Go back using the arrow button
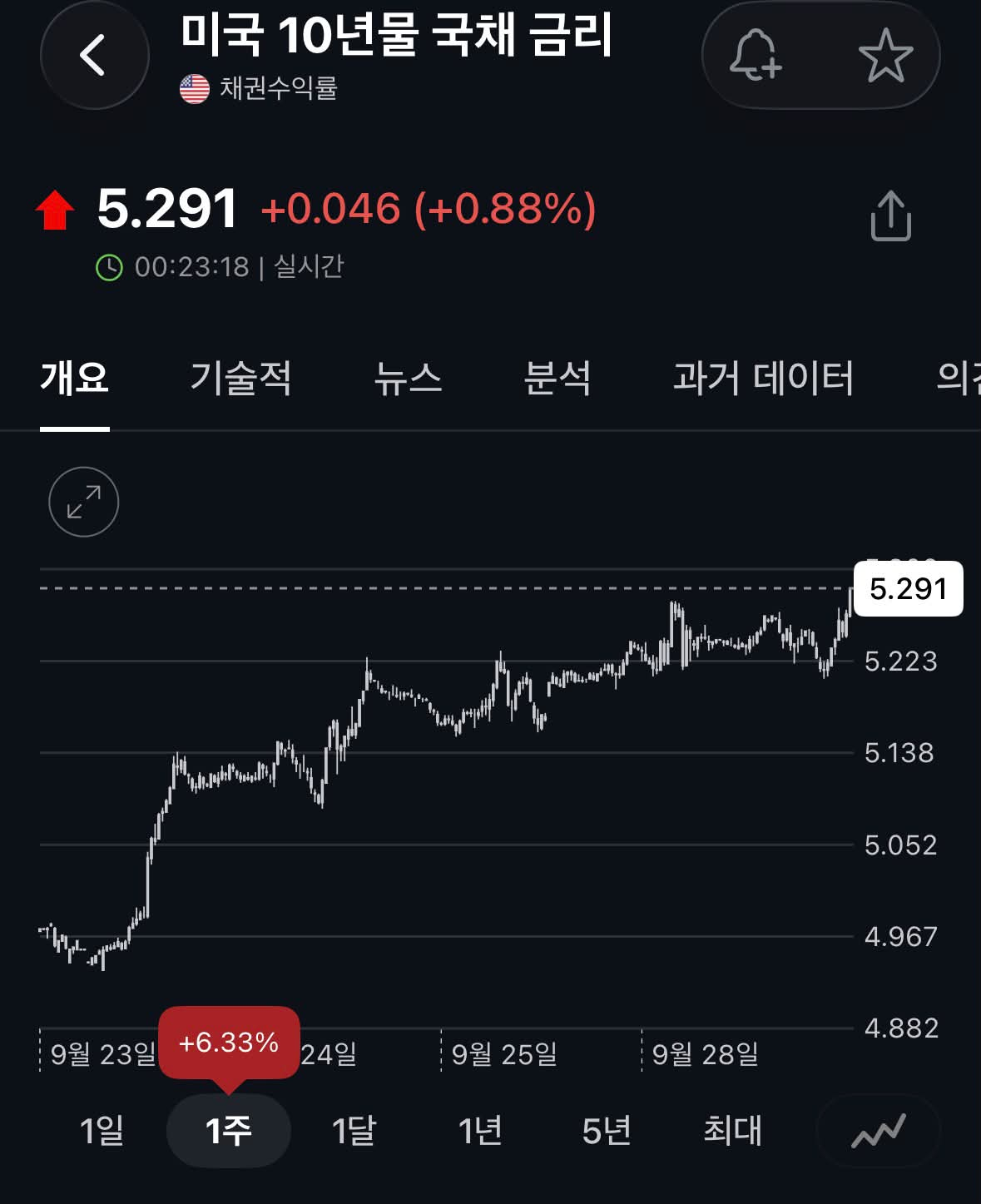Viewport: 981px width, 1204px height. pos(95,55)
